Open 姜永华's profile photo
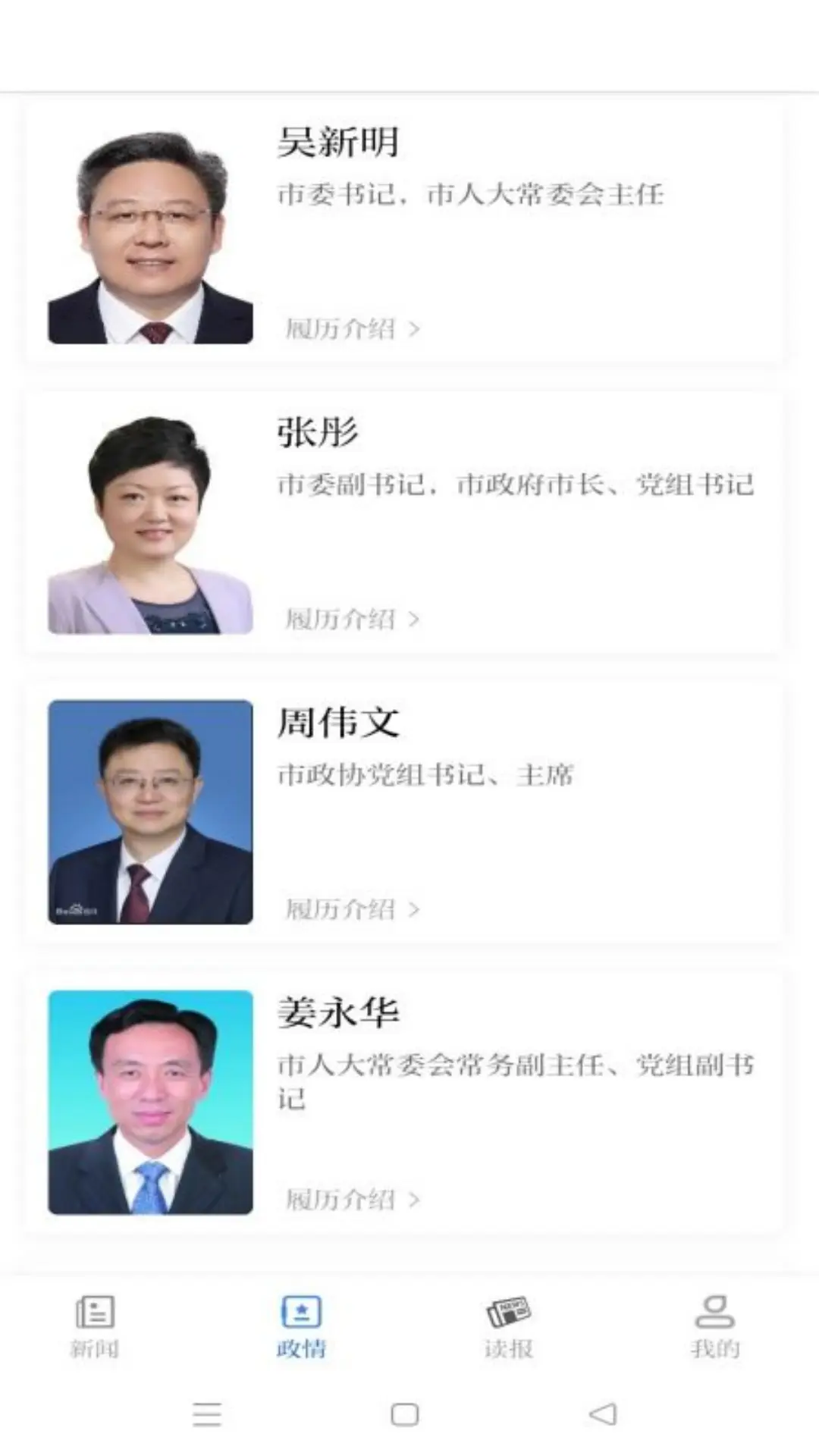819x1456 pixels. [150, 1102]
